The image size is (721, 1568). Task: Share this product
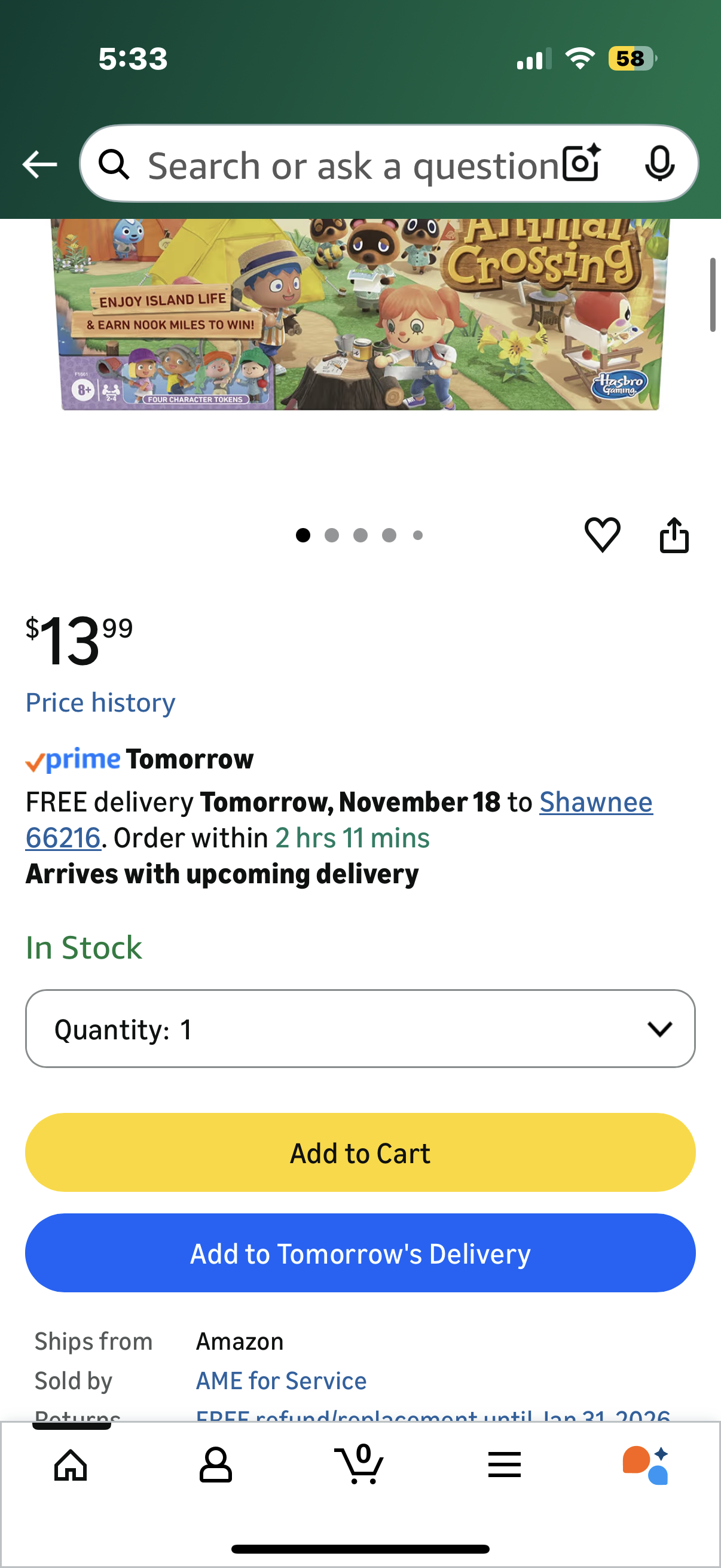point(674,535)
